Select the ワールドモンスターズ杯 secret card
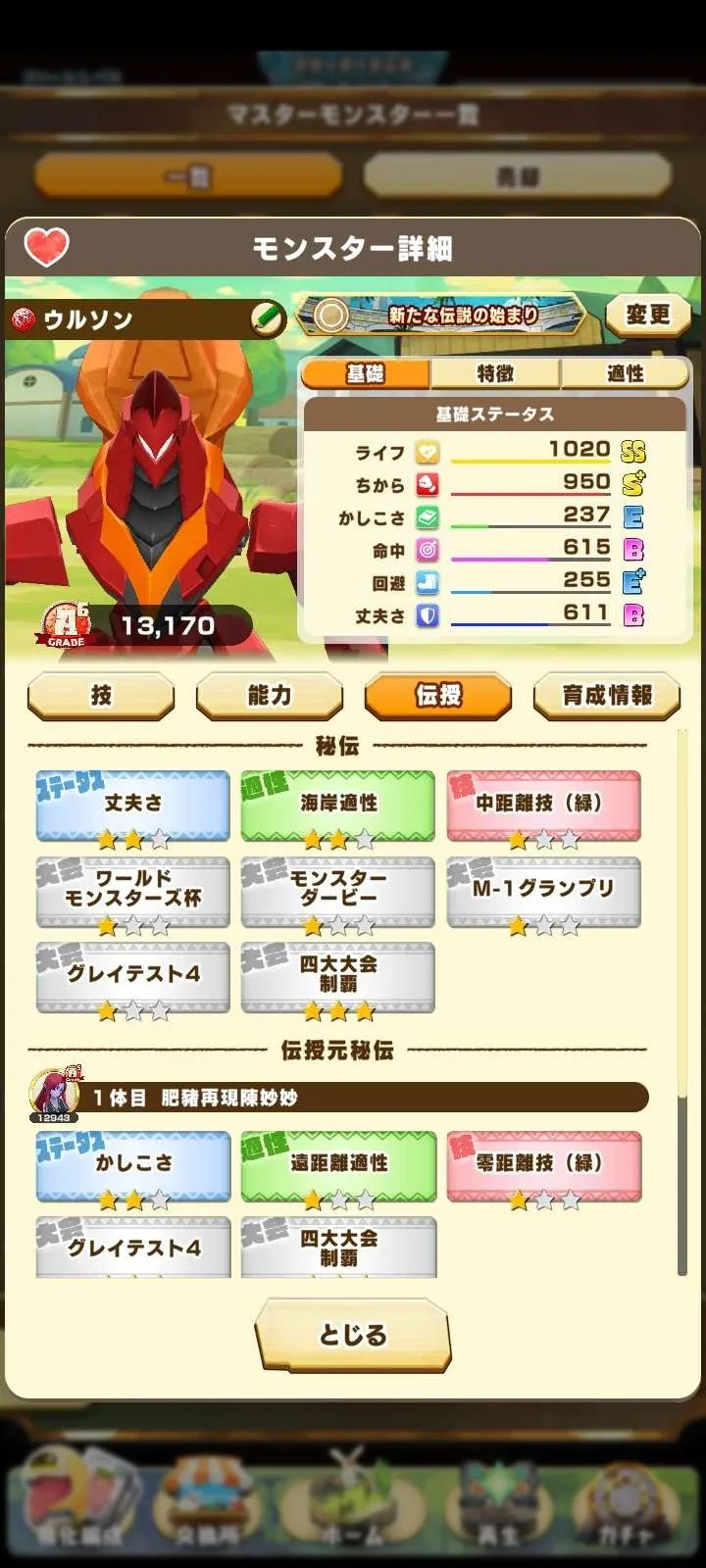This screenshot has width=706, height=1568. [133, 892]
